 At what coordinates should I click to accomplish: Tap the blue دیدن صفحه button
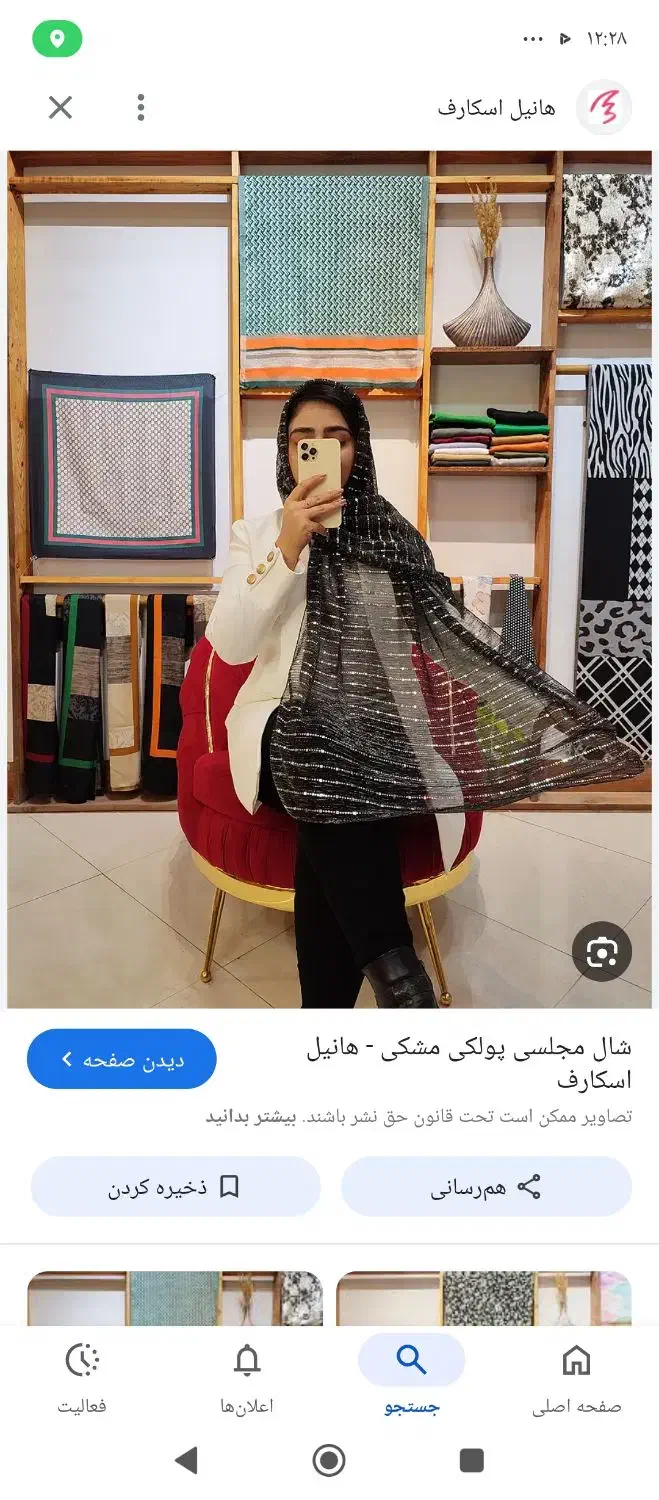click(122, 1059)
